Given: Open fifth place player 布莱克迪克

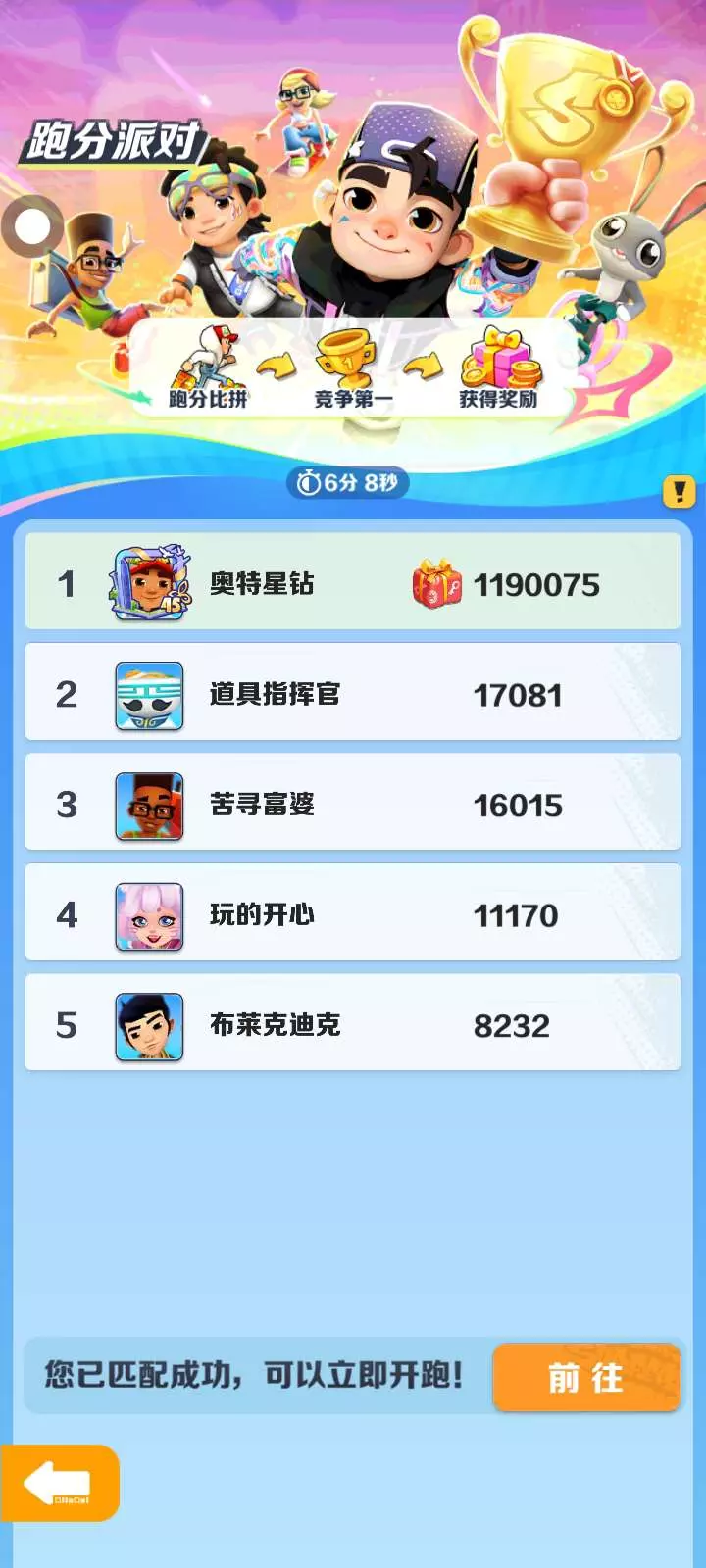Looking at the screenshot, I should click(352, 1023).
